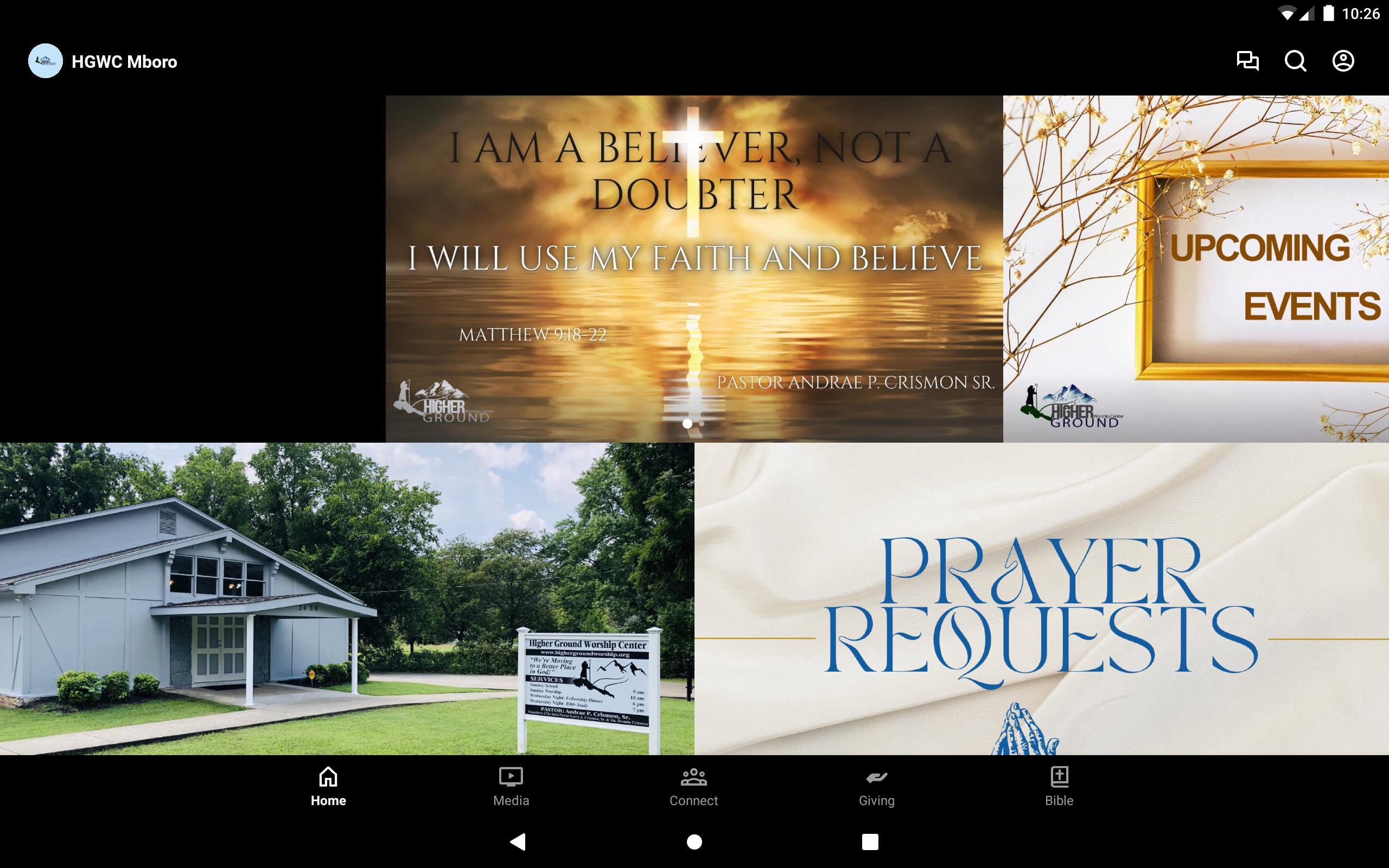Switch to the Media tab
This screenshot has height=868, width=1389.
(511, 787)
